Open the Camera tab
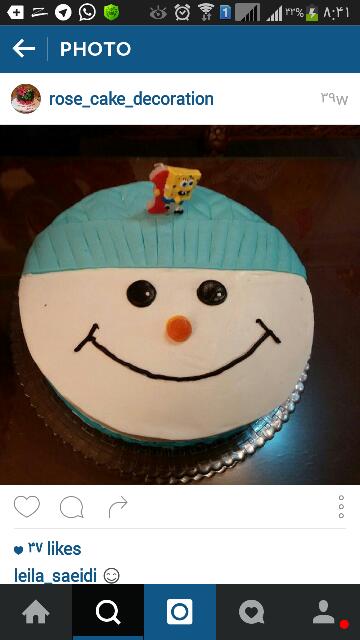The image size is (360, 640). click(x=180, y=612)
